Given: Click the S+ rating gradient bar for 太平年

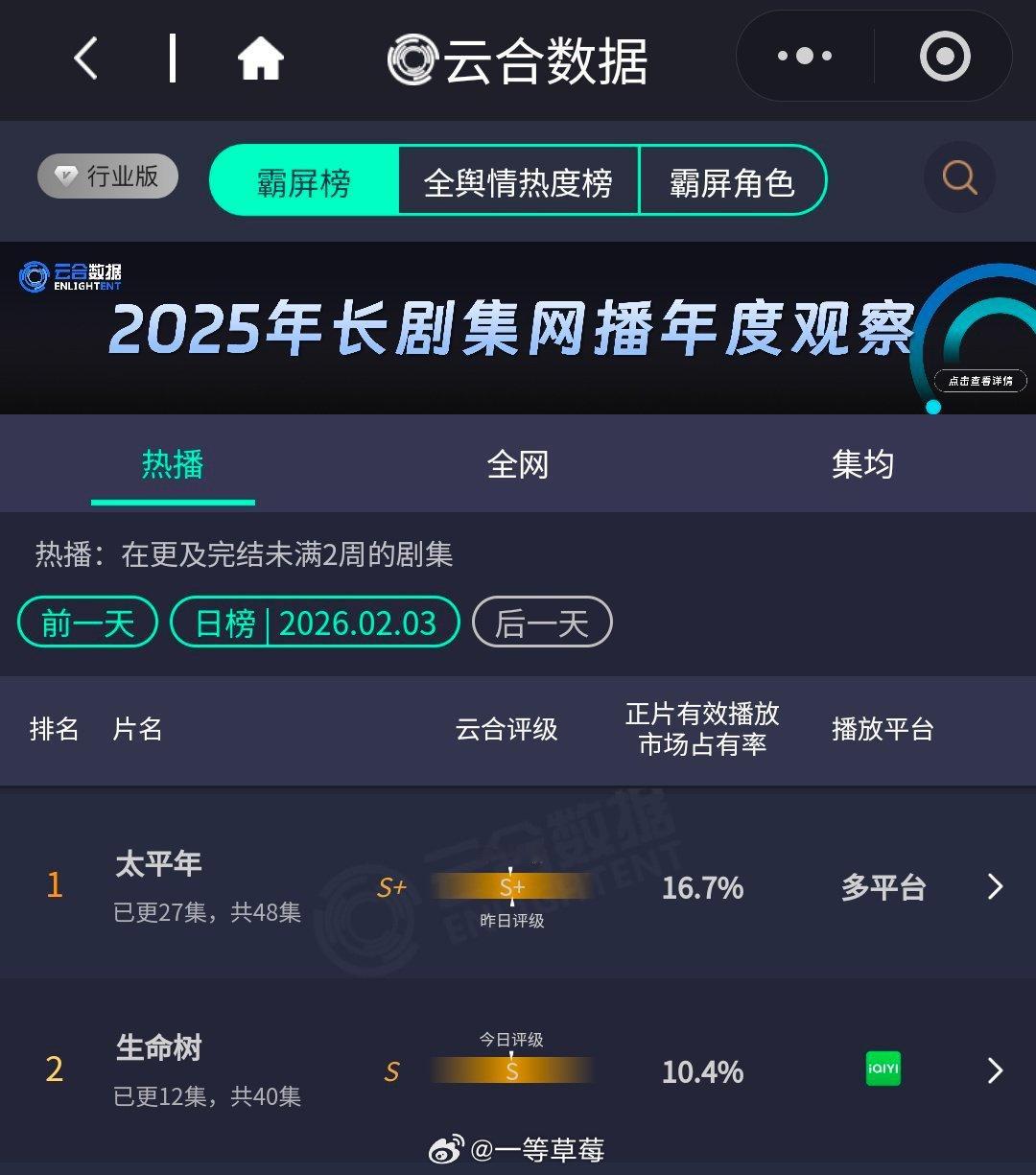Looking at the screenshot, I should [x=513, y=887].
